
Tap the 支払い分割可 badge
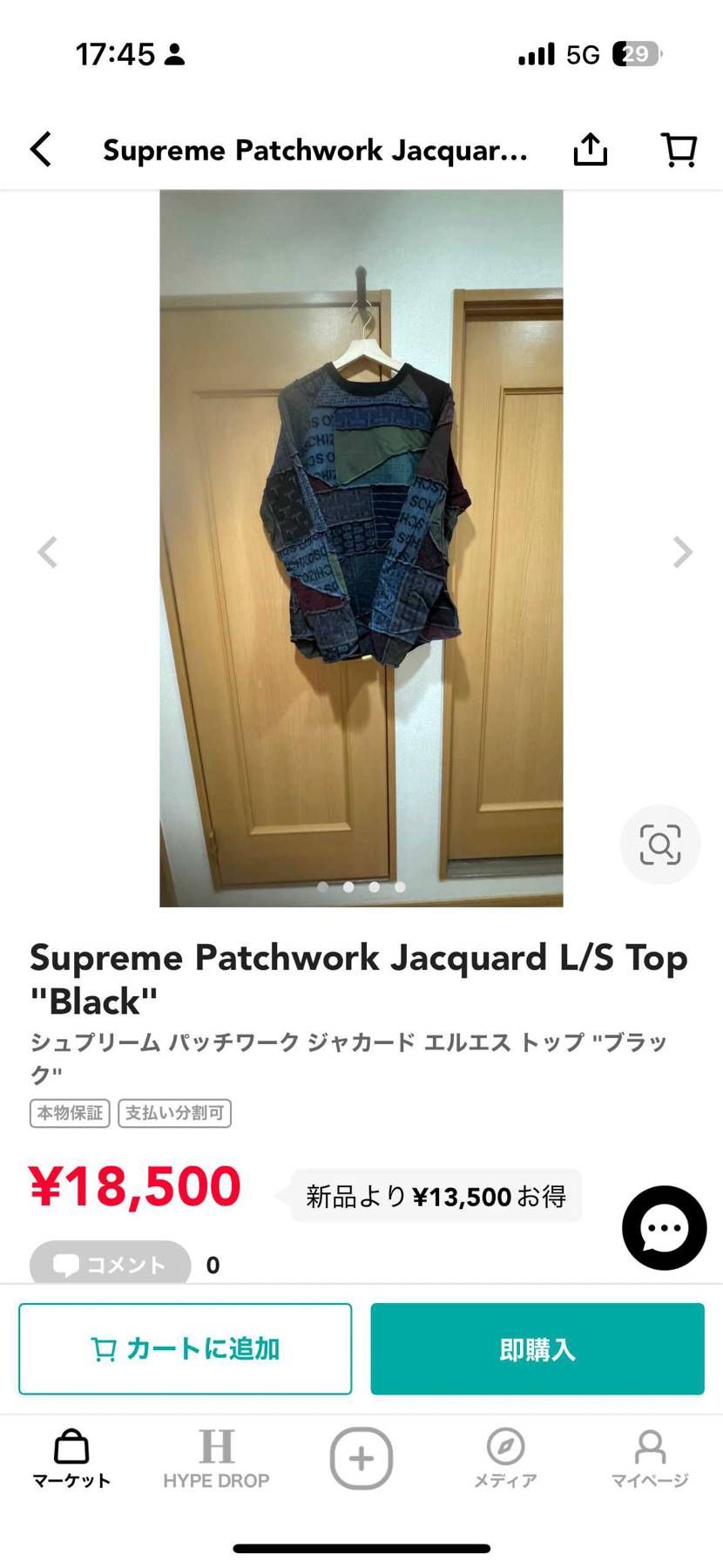point(174,1113)
